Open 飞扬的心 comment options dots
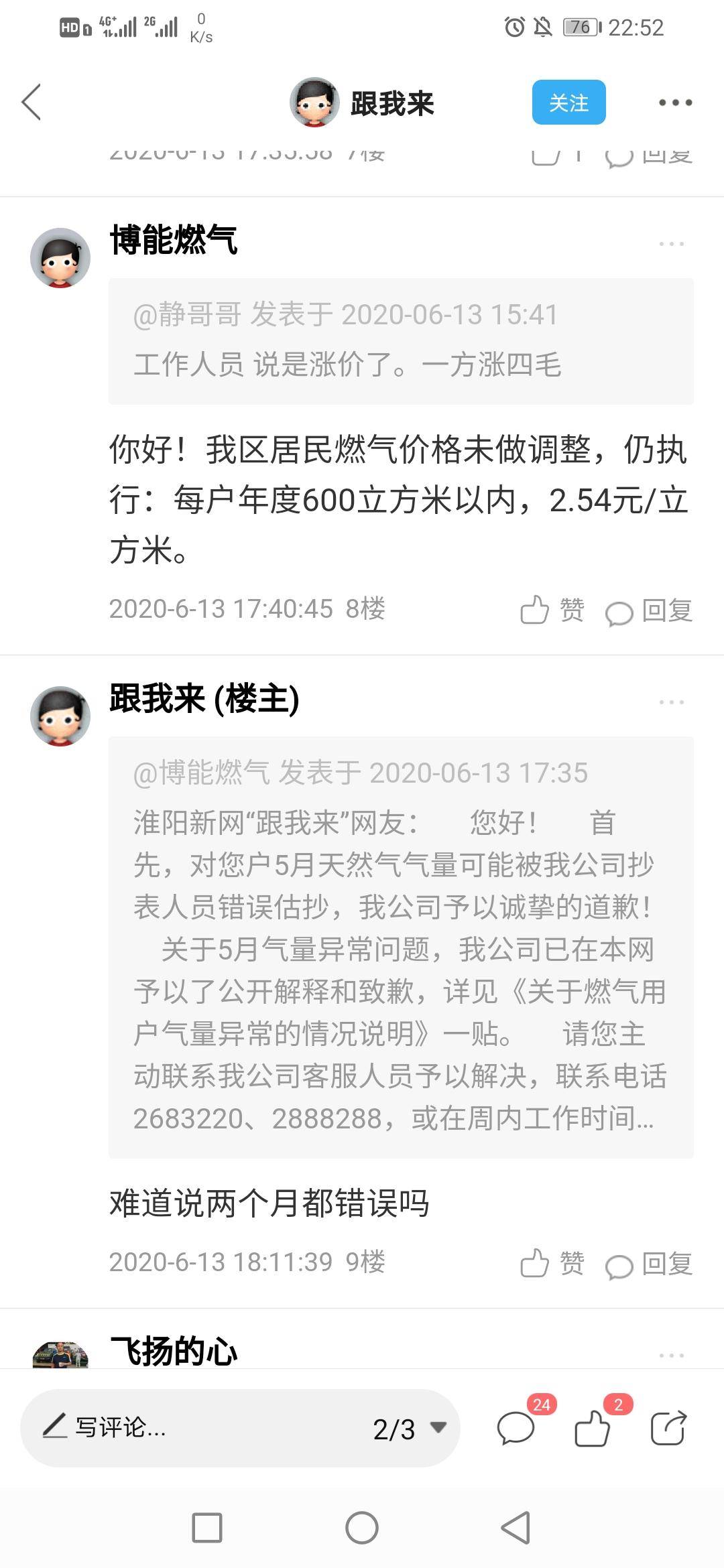This screenshot has height=1568, width=724. pos(671,1355)
